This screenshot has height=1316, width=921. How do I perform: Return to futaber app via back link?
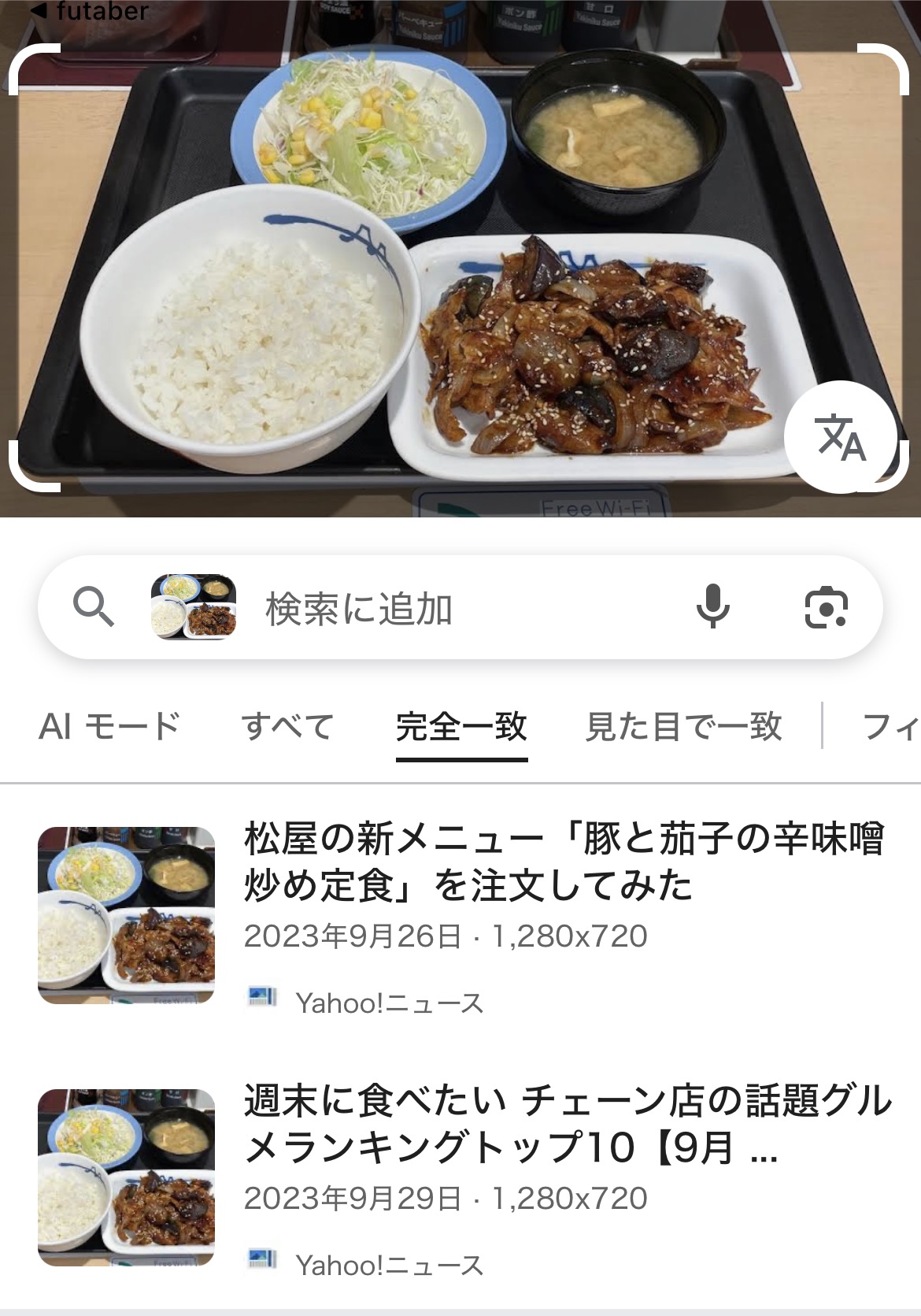[x=88, y=11]
